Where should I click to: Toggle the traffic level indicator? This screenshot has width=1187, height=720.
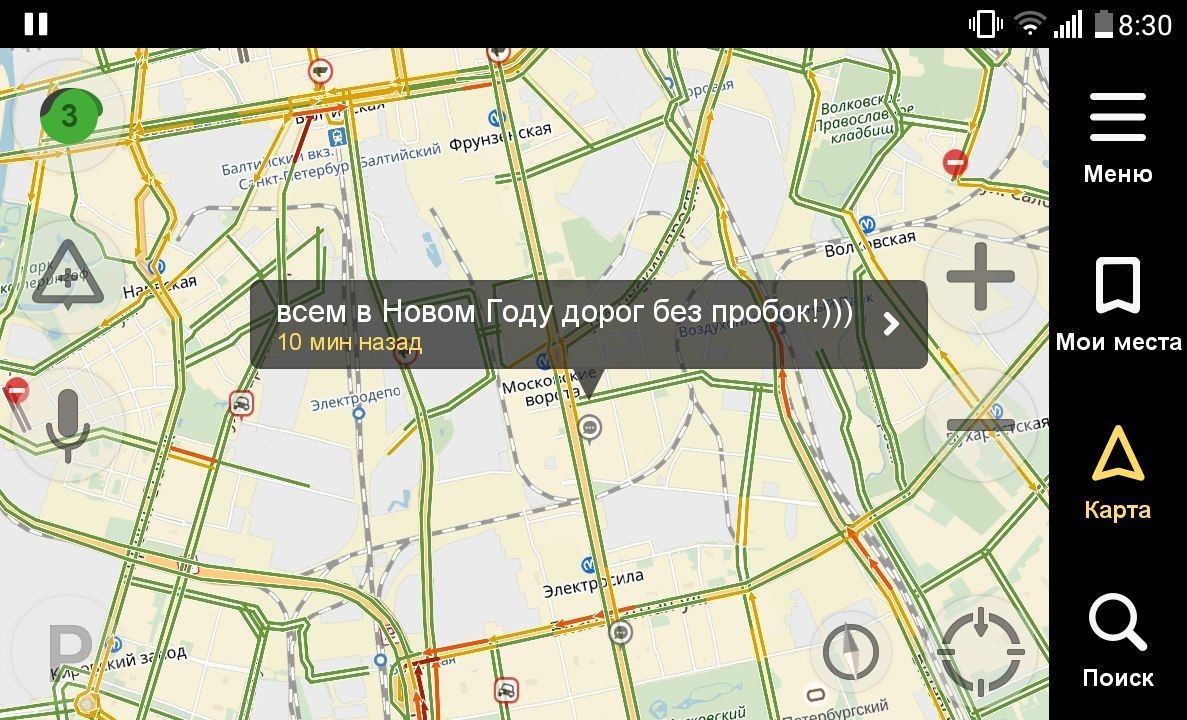click(x=68, y=116)
